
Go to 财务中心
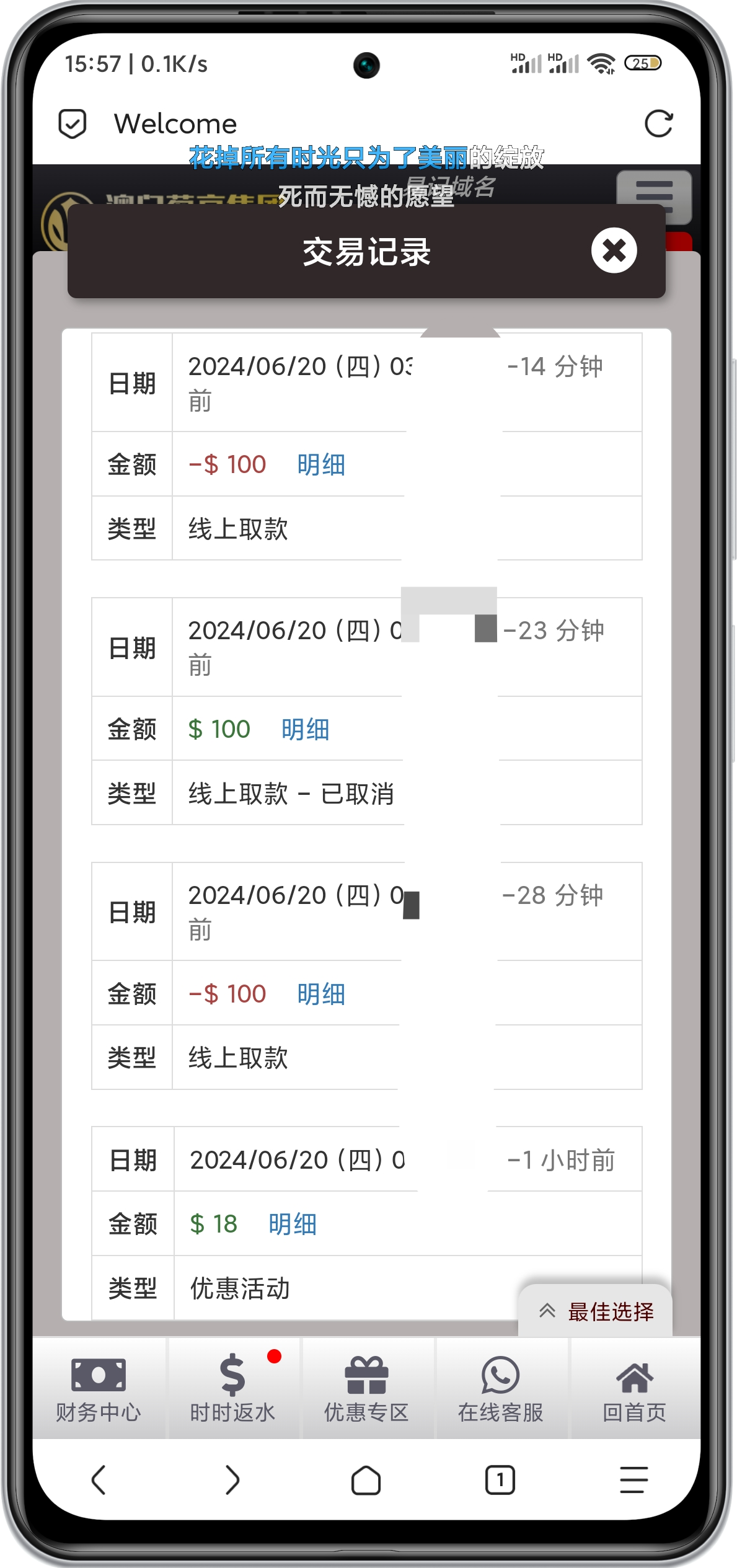[x=99, y=1389]
